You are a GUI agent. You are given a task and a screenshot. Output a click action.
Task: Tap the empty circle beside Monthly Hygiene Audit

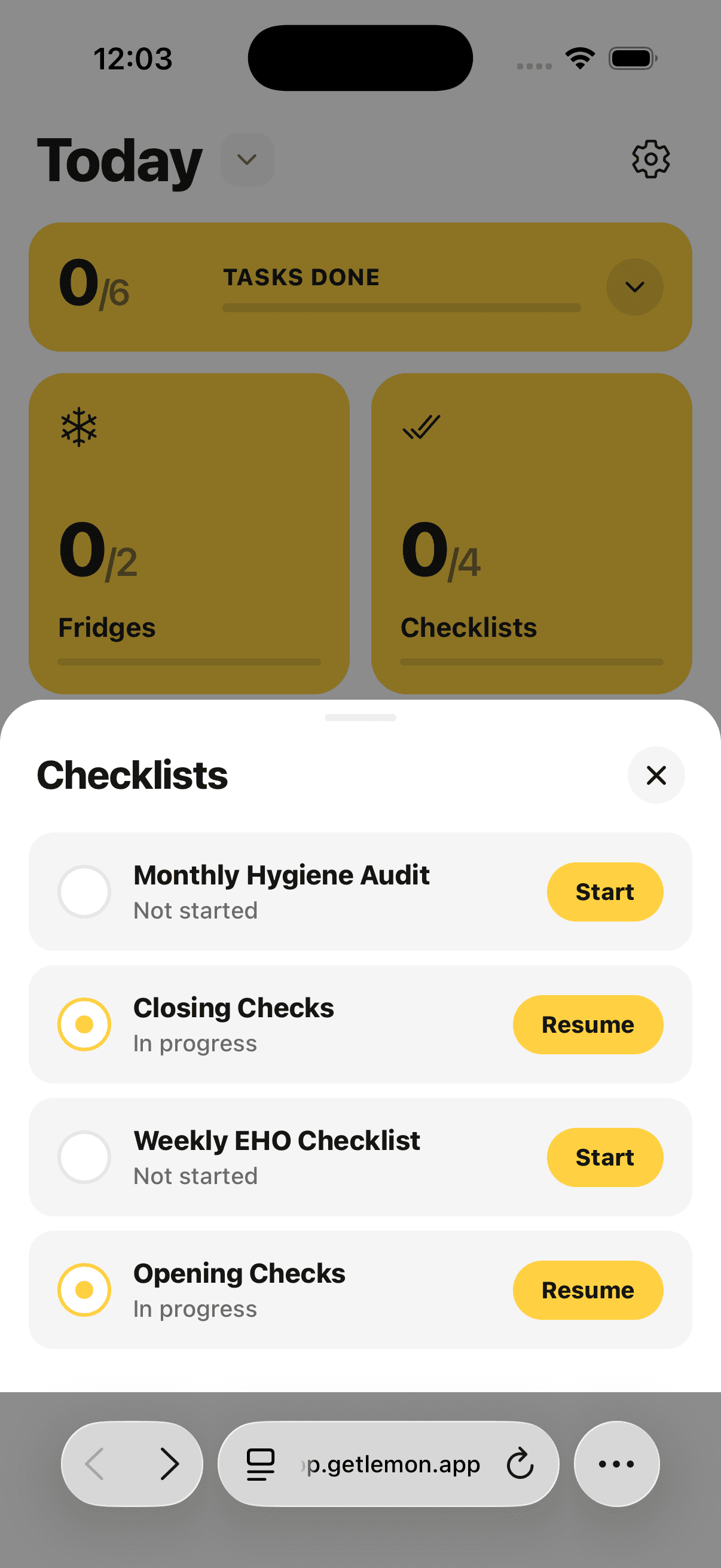[84, 891]
